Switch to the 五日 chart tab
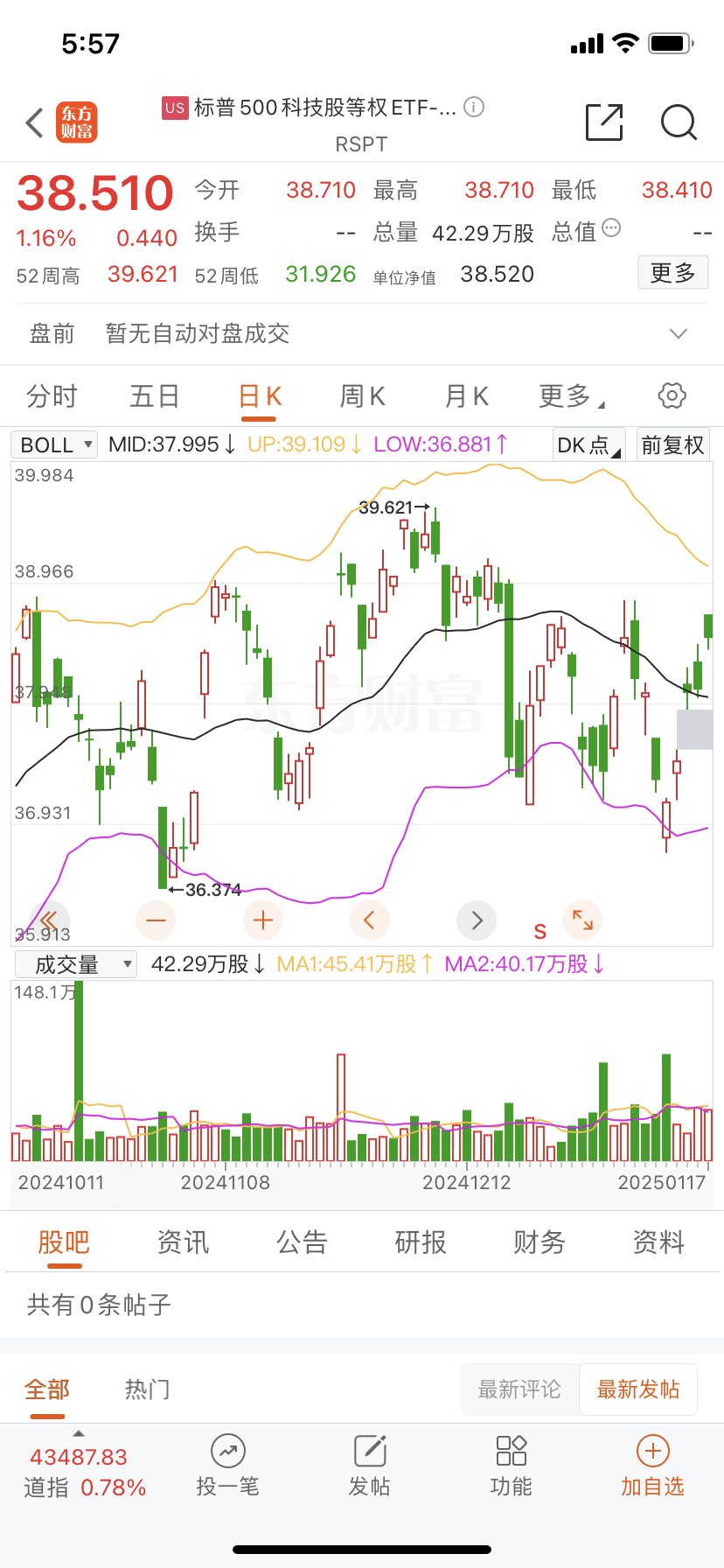 tap(154, 396)
